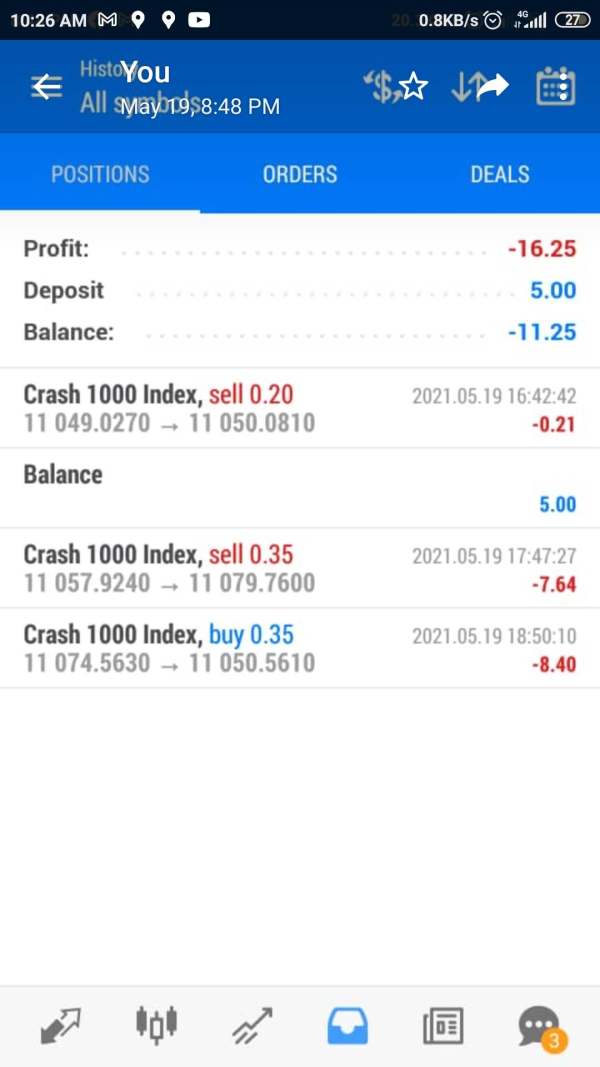Forward this image with the arrow icon

[493, 86]
